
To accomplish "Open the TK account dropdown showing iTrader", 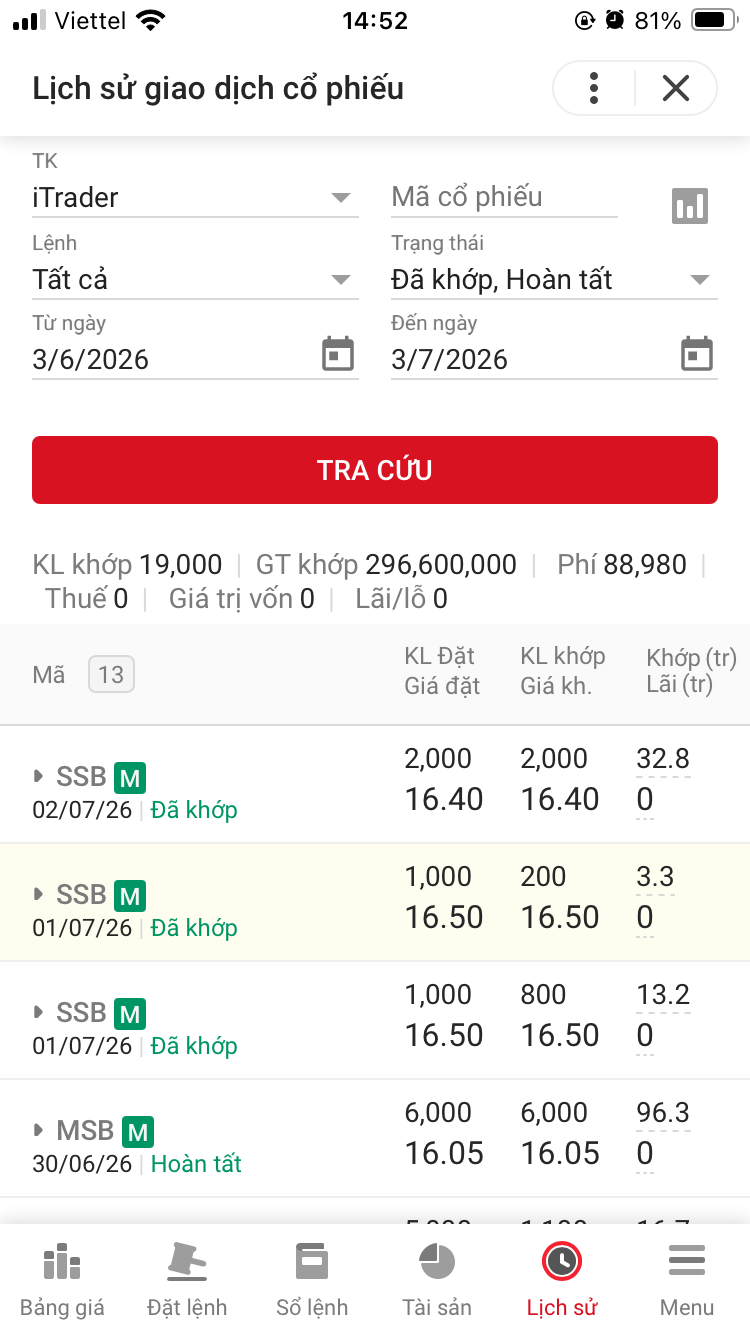I will pyautogui.click(x=195, y=197).
